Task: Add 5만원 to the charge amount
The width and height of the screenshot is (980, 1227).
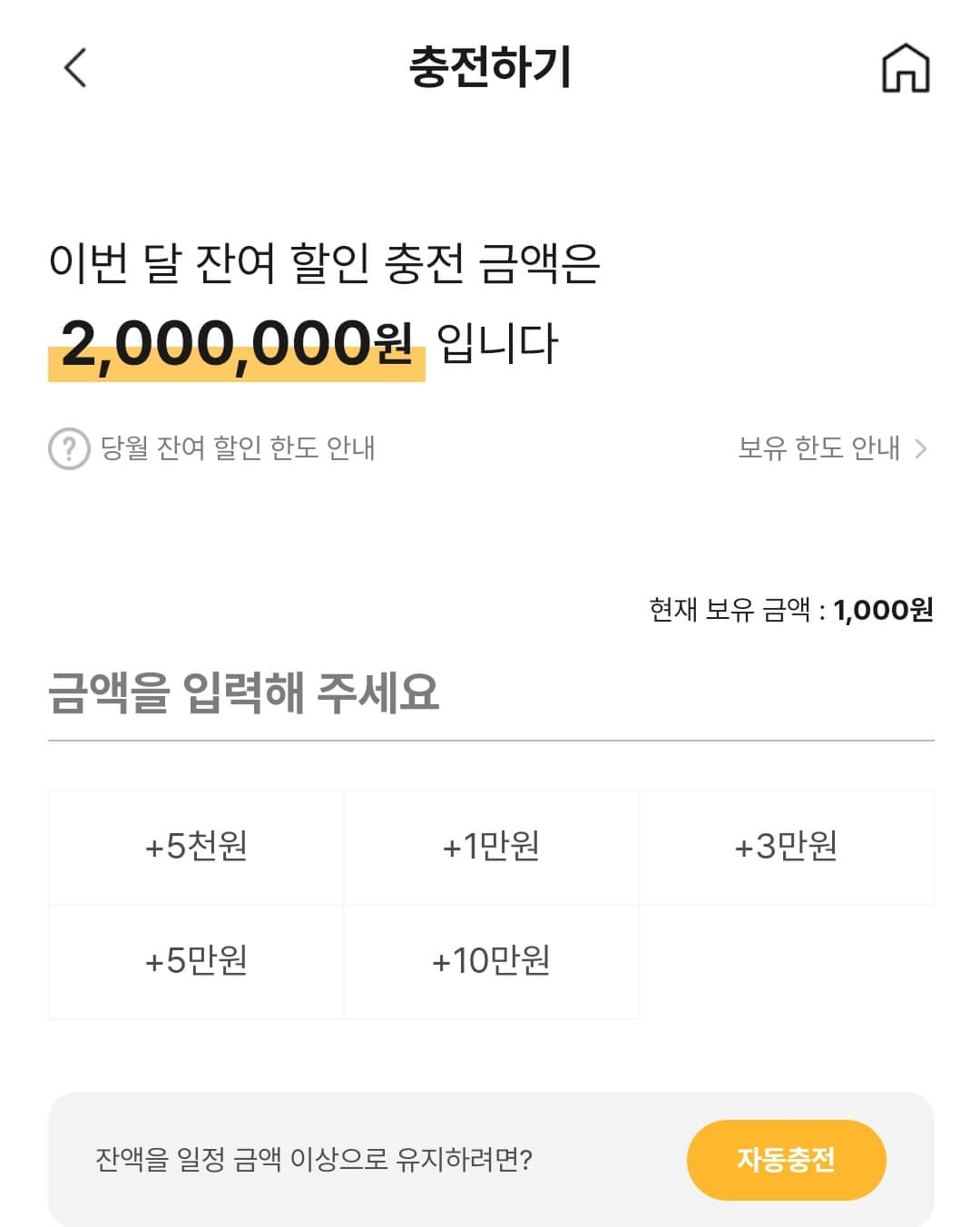Action: pyautogui.click(x=194, y=961)
